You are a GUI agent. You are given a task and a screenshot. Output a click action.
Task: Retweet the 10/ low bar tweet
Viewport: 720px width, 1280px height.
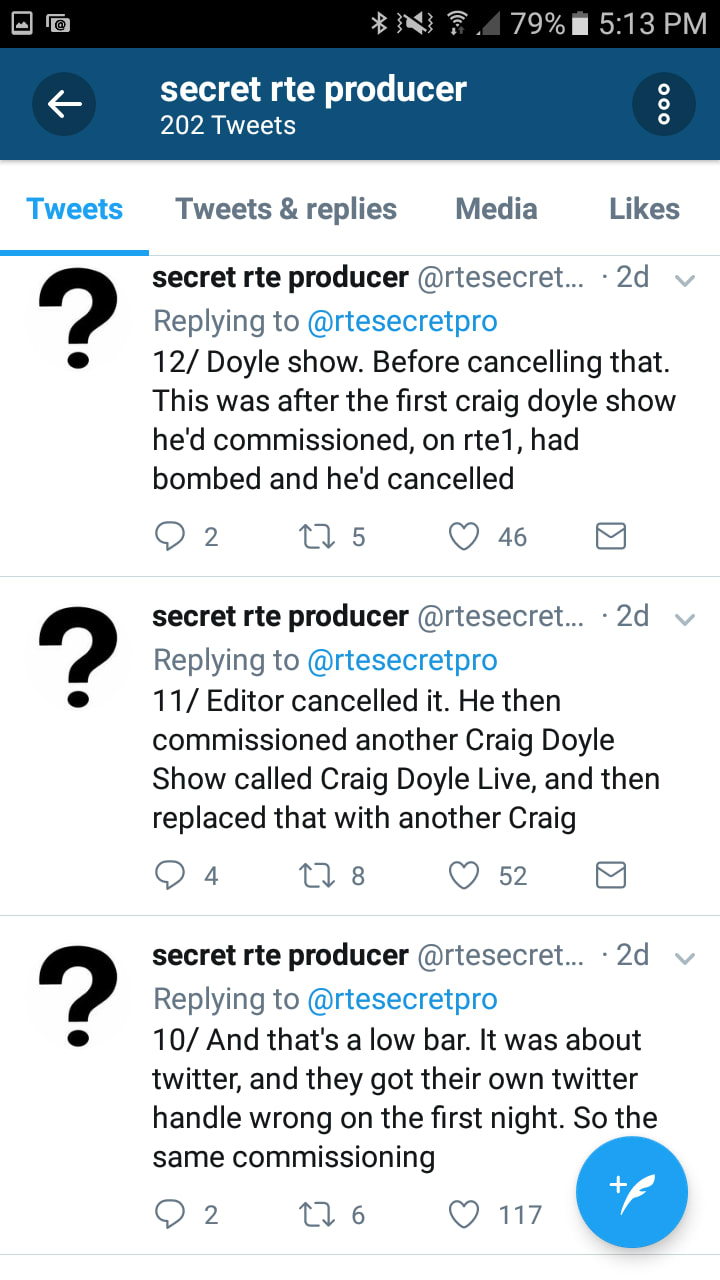point(316,1215)
